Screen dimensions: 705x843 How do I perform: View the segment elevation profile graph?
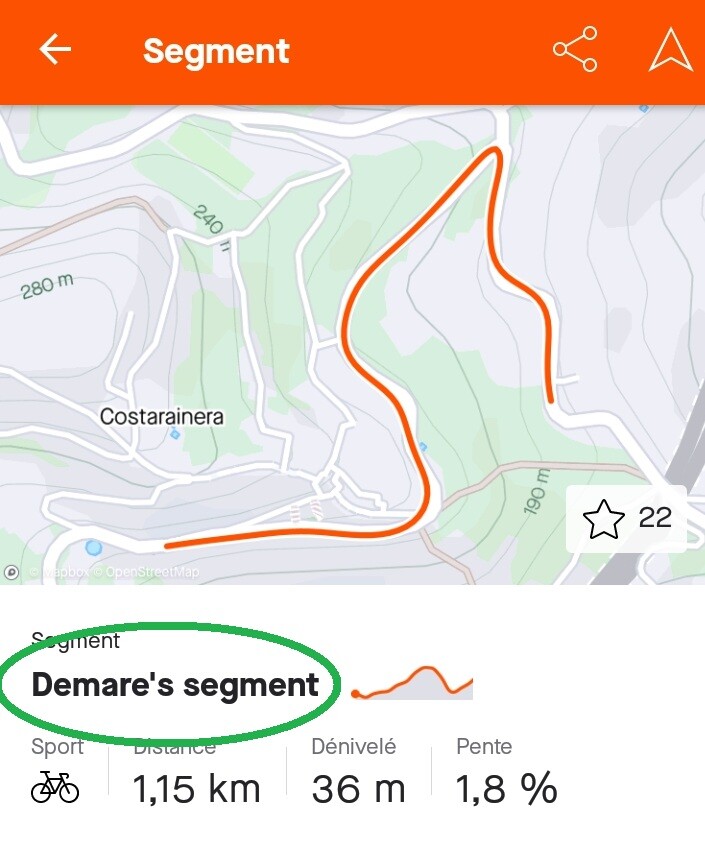[412, 683]
